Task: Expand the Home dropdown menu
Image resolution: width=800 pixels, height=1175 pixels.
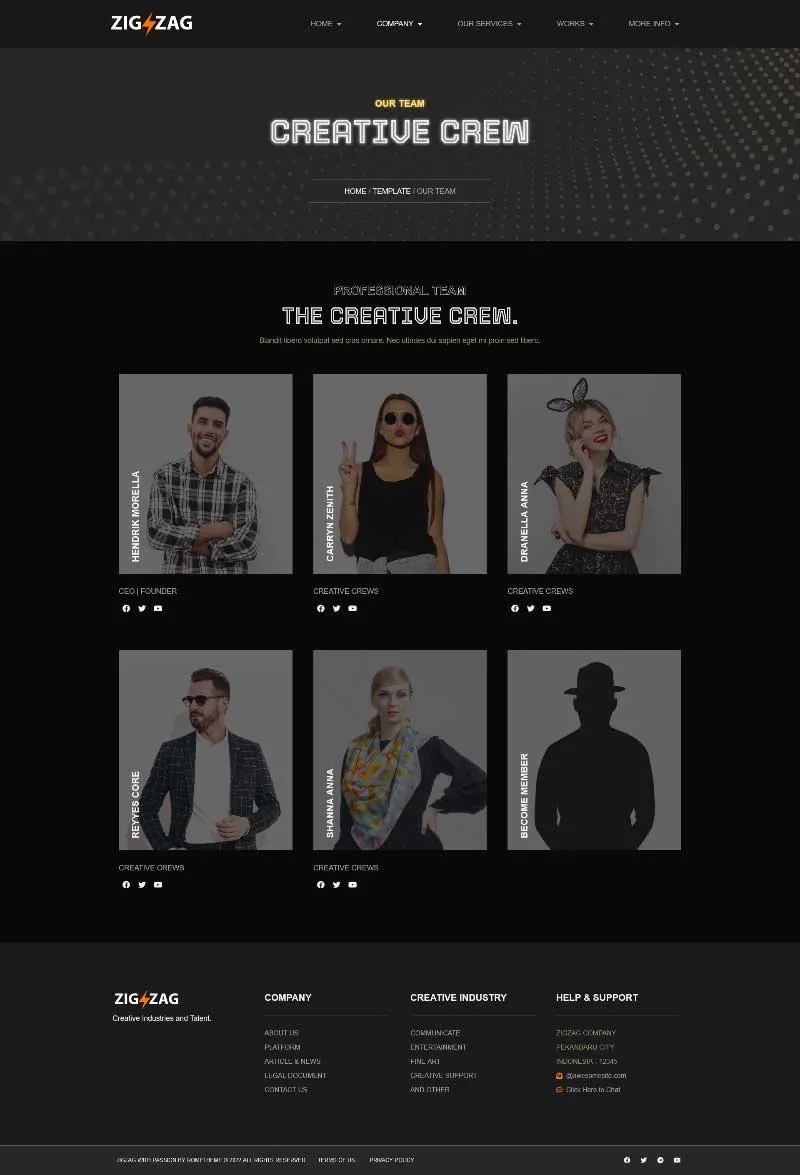Action: point(325,23)
